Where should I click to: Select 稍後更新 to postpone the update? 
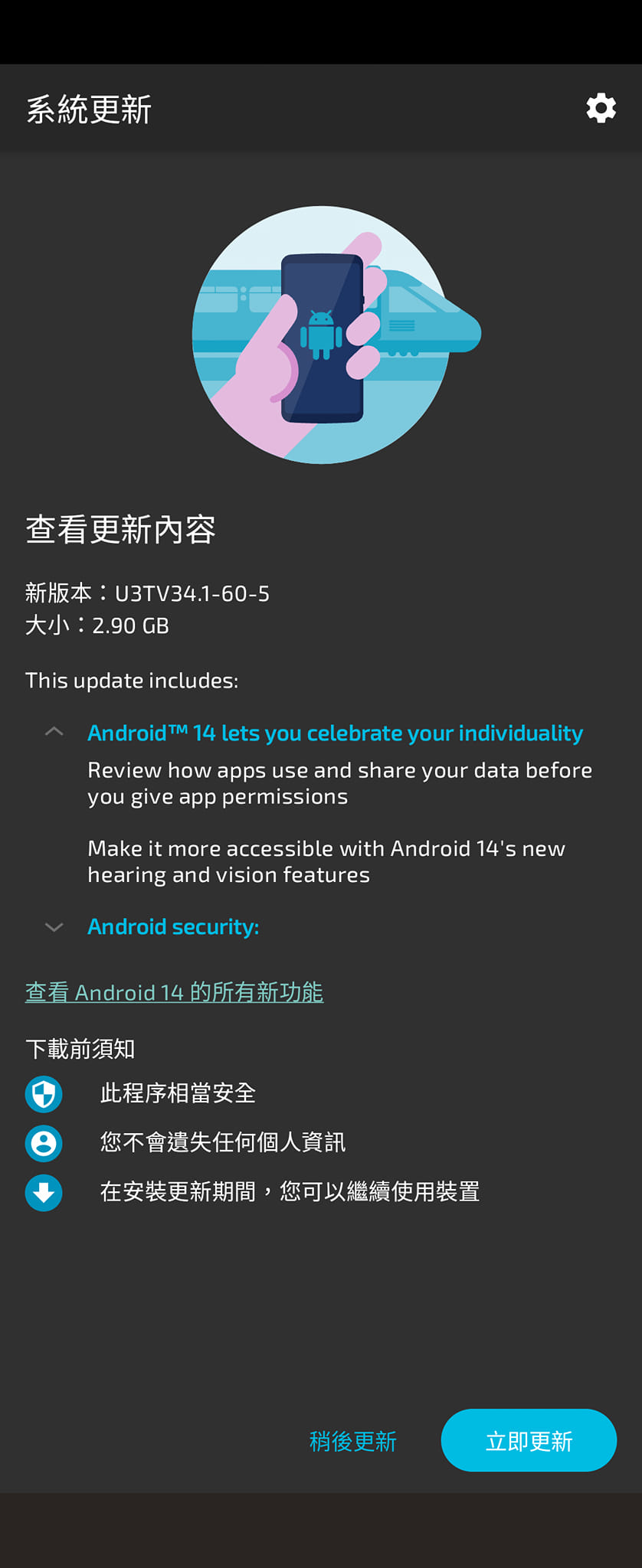353,1442
